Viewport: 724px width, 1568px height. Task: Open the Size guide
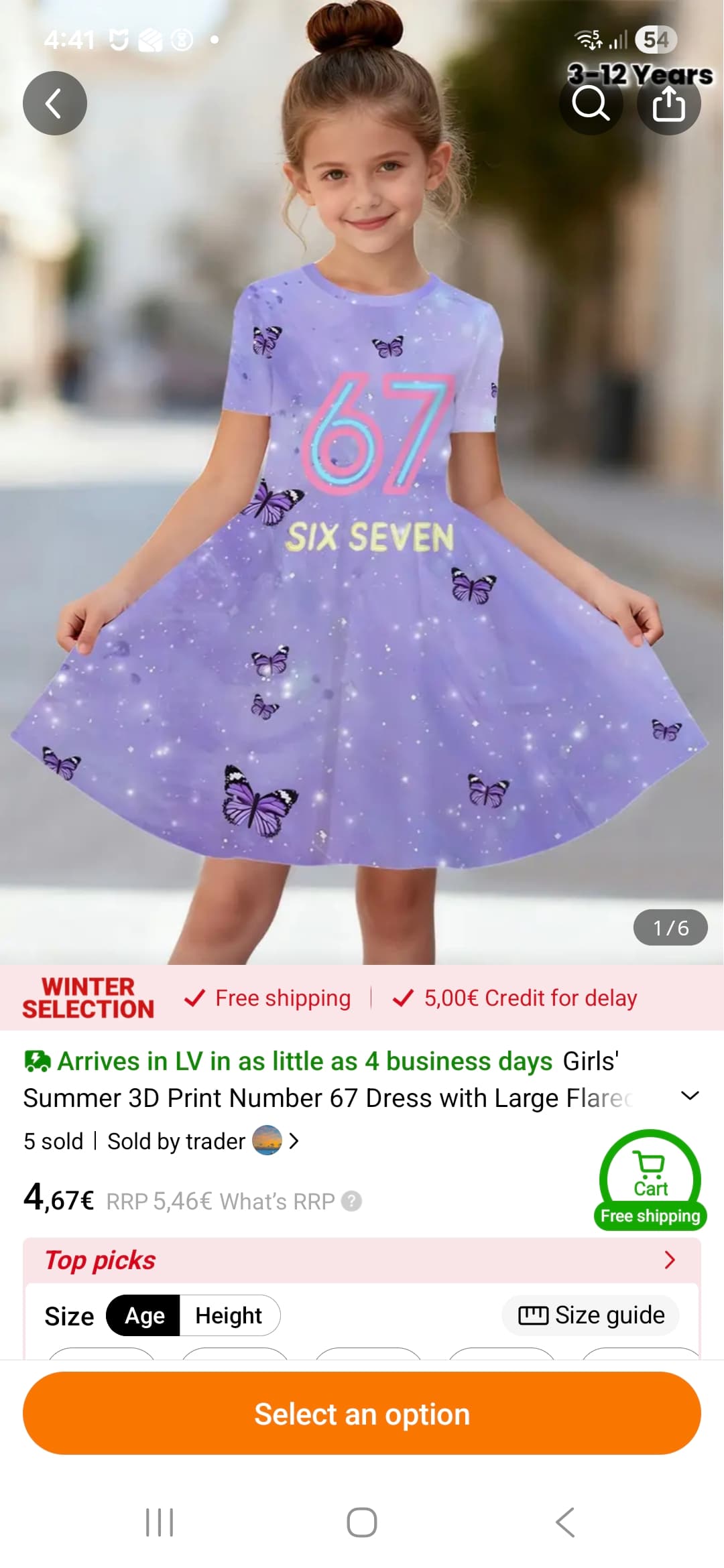(591, 1315)
